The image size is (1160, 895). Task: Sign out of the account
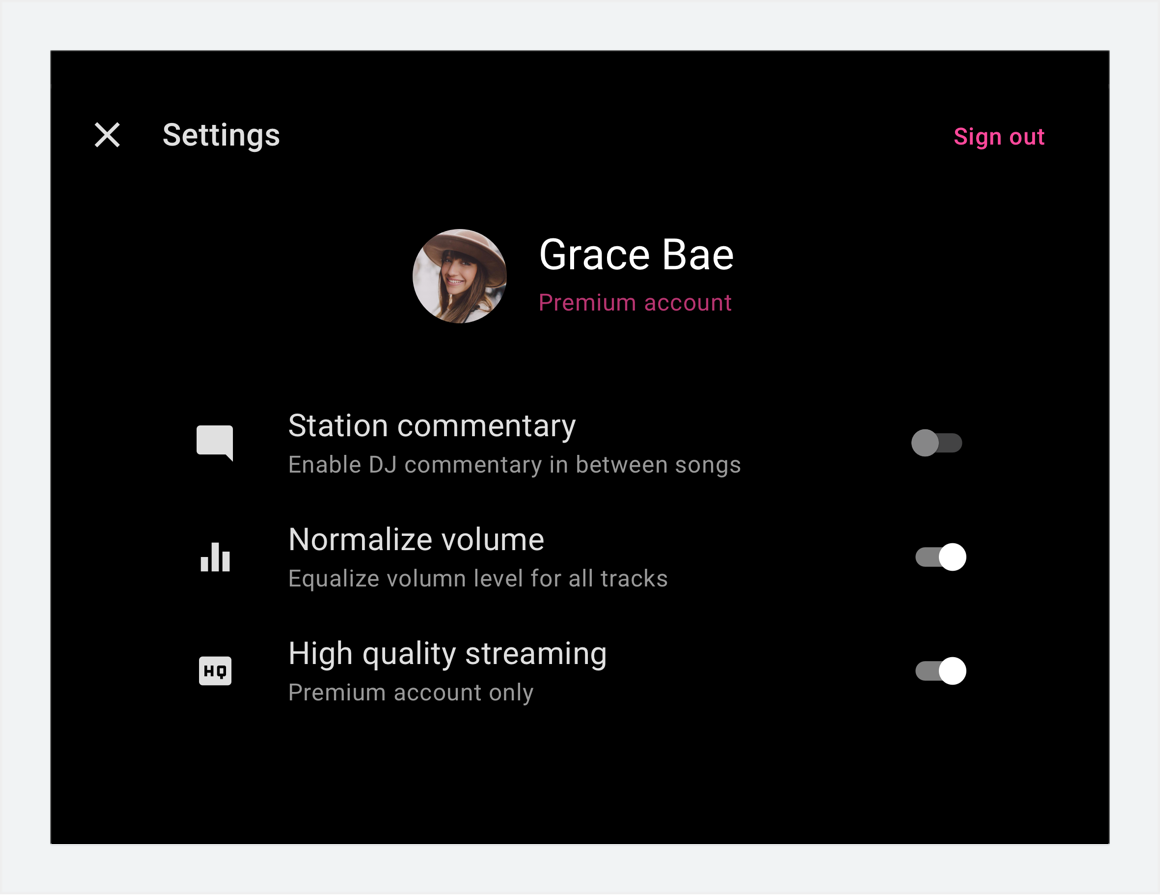click(x=998, y=137)
